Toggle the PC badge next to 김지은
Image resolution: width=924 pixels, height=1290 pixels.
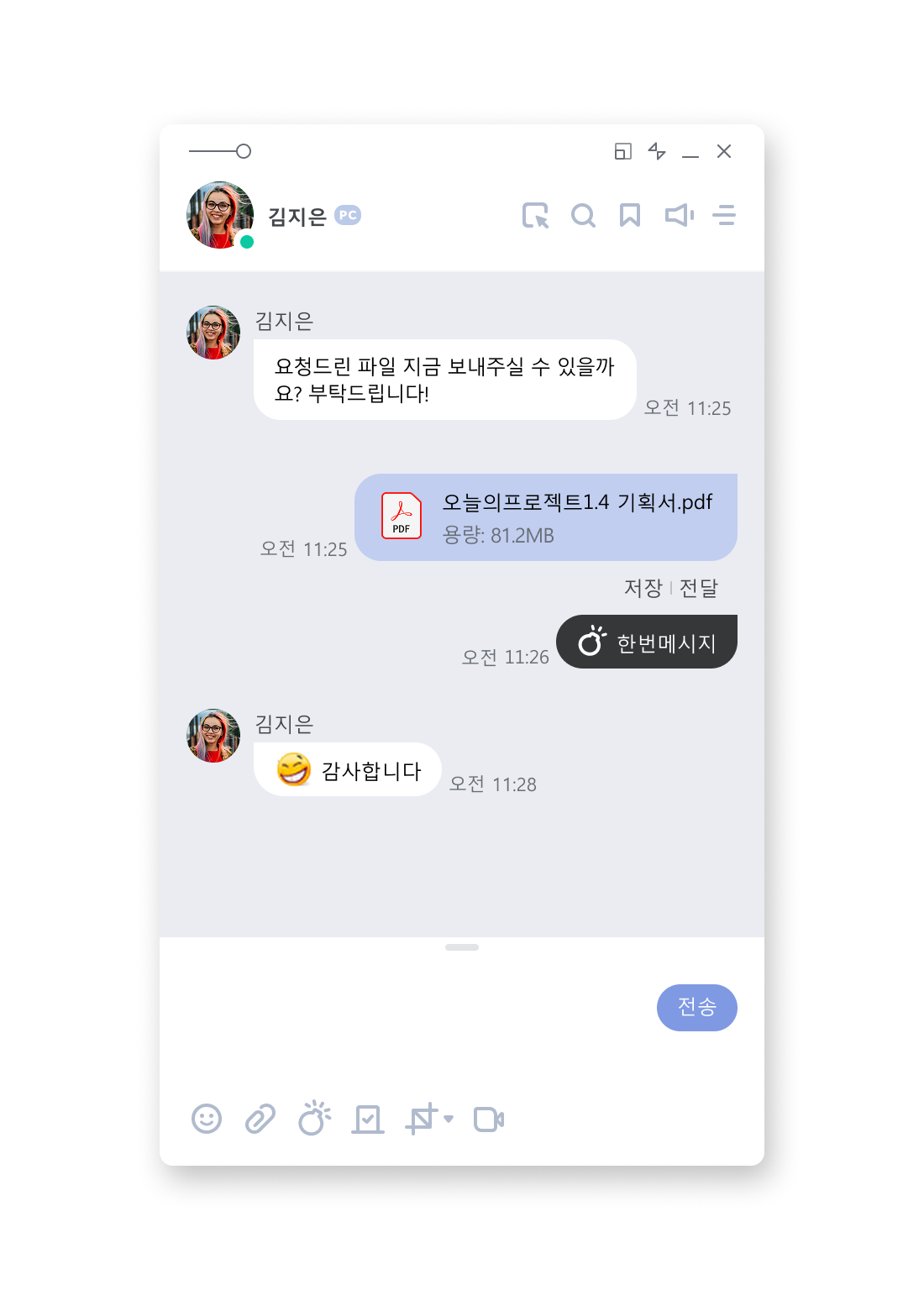(349, 216)
